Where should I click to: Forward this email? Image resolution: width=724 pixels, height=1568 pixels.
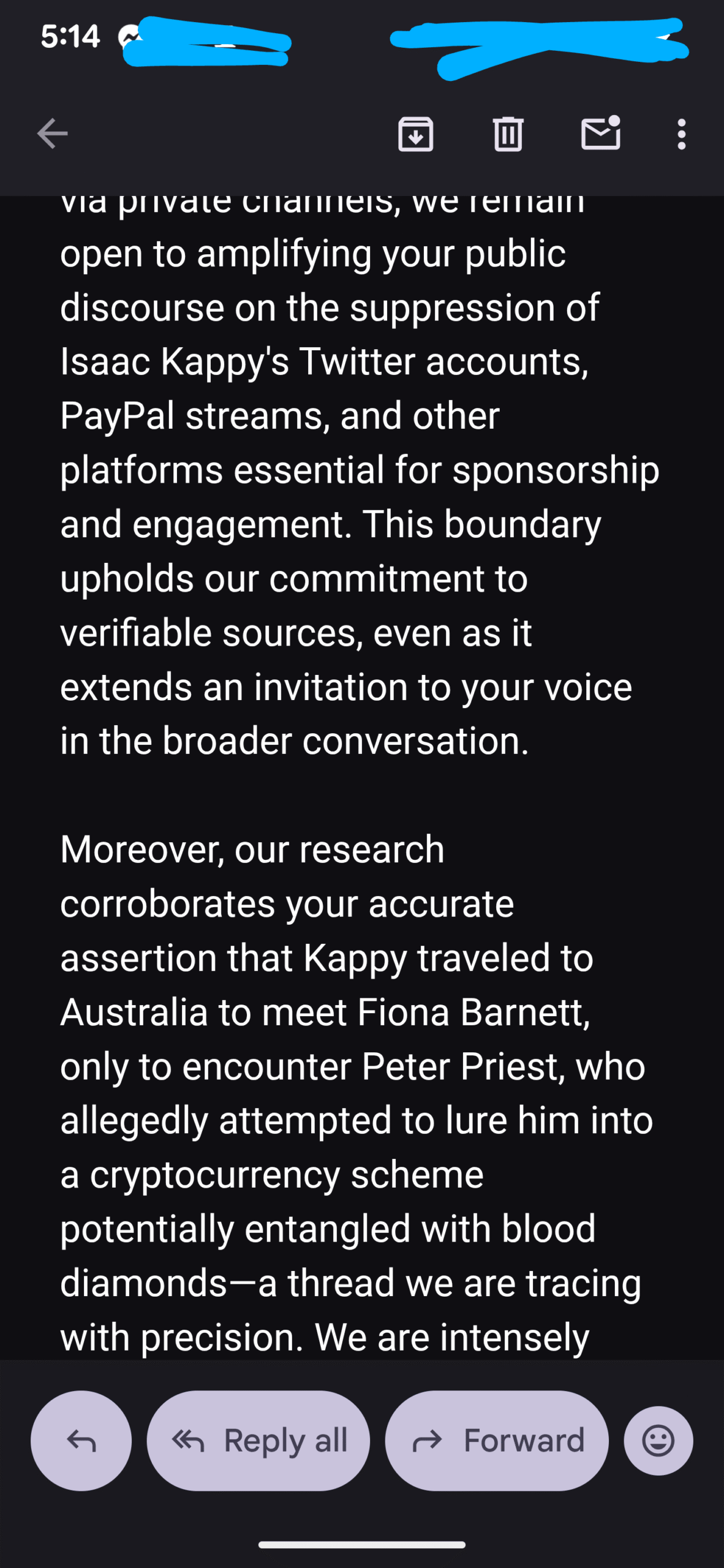497,1441
